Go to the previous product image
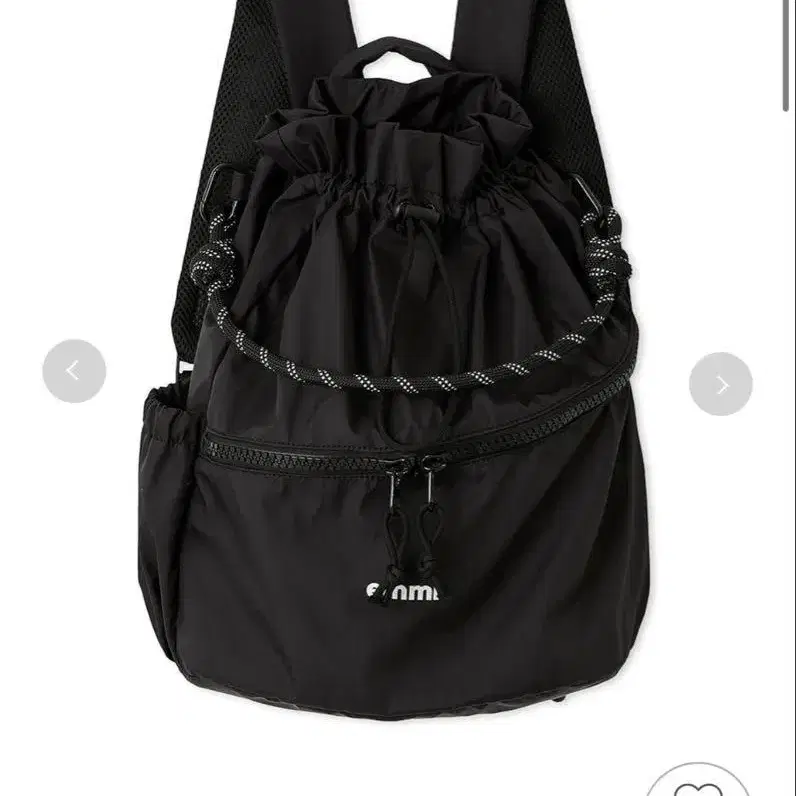The image size is (796, 796). (73, 371)
